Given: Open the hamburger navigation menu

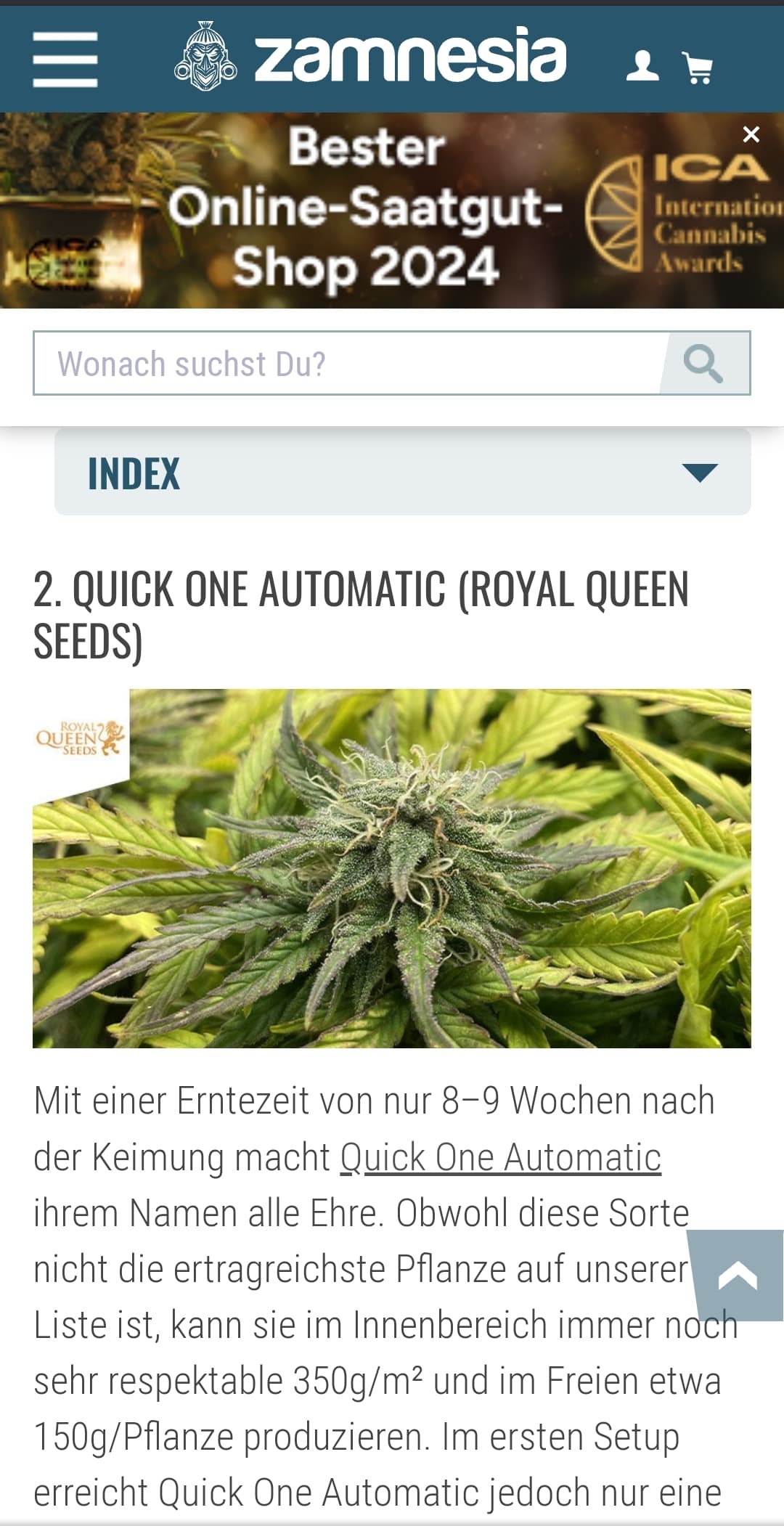Looking at the screenshot, I should click(x=65, y=60).
